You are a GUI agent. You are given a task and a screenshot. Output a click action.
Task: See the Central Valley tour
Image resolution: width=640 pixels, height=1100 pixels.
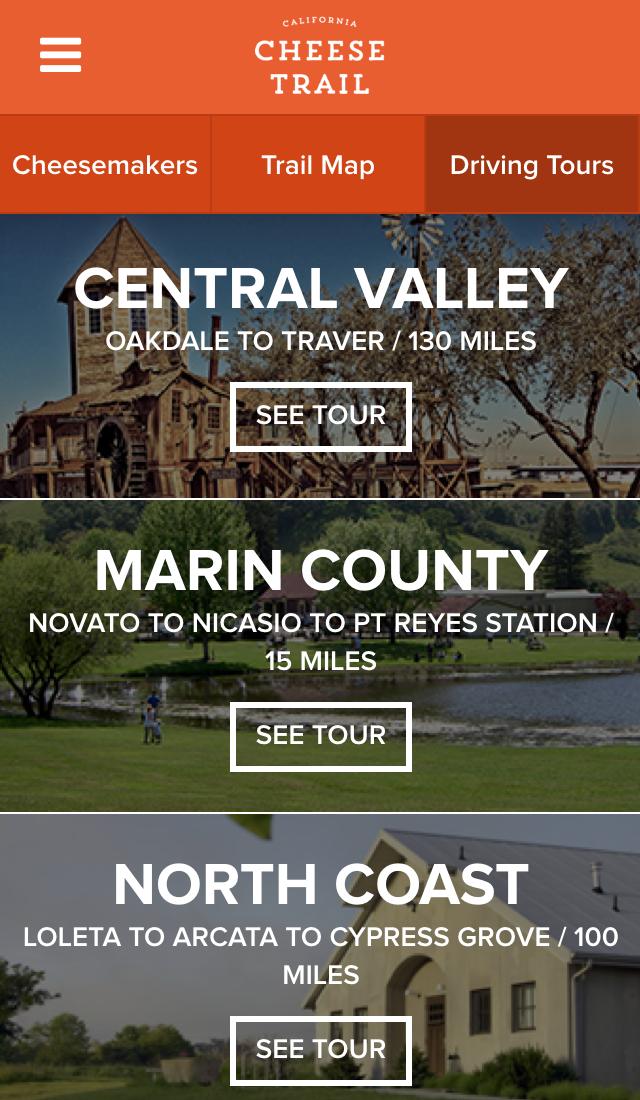tap(321, 416)
